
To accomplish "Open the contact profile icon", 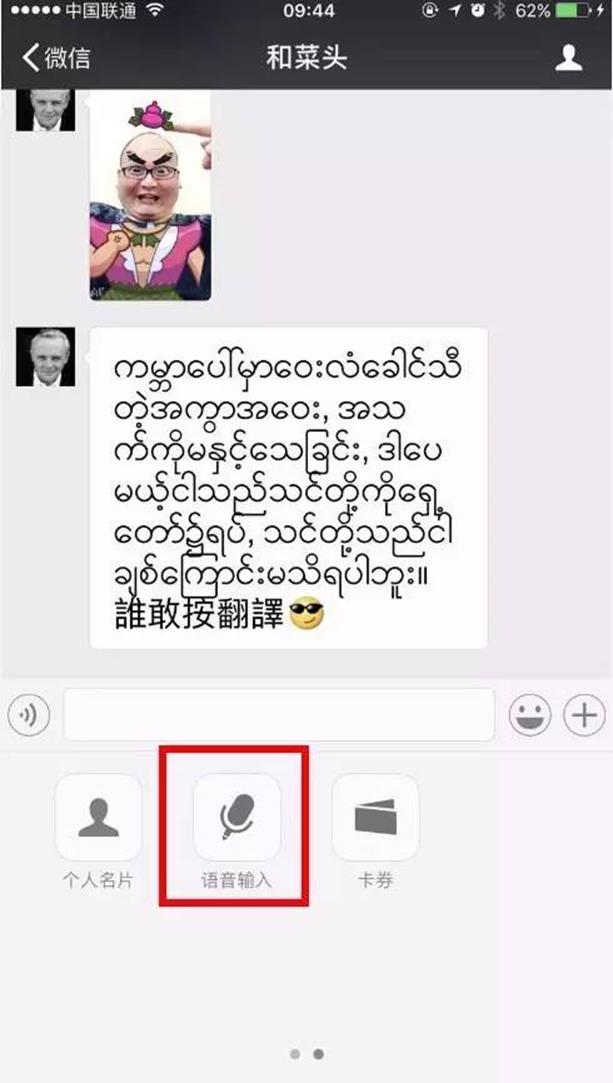I will pyautogui.click(x=568, y=58).
